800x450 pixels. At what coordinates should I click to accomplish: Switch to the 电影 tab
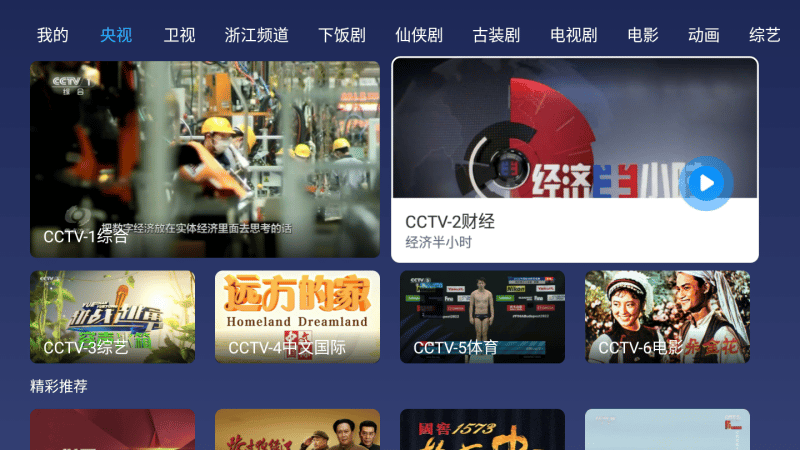[643, 35]
